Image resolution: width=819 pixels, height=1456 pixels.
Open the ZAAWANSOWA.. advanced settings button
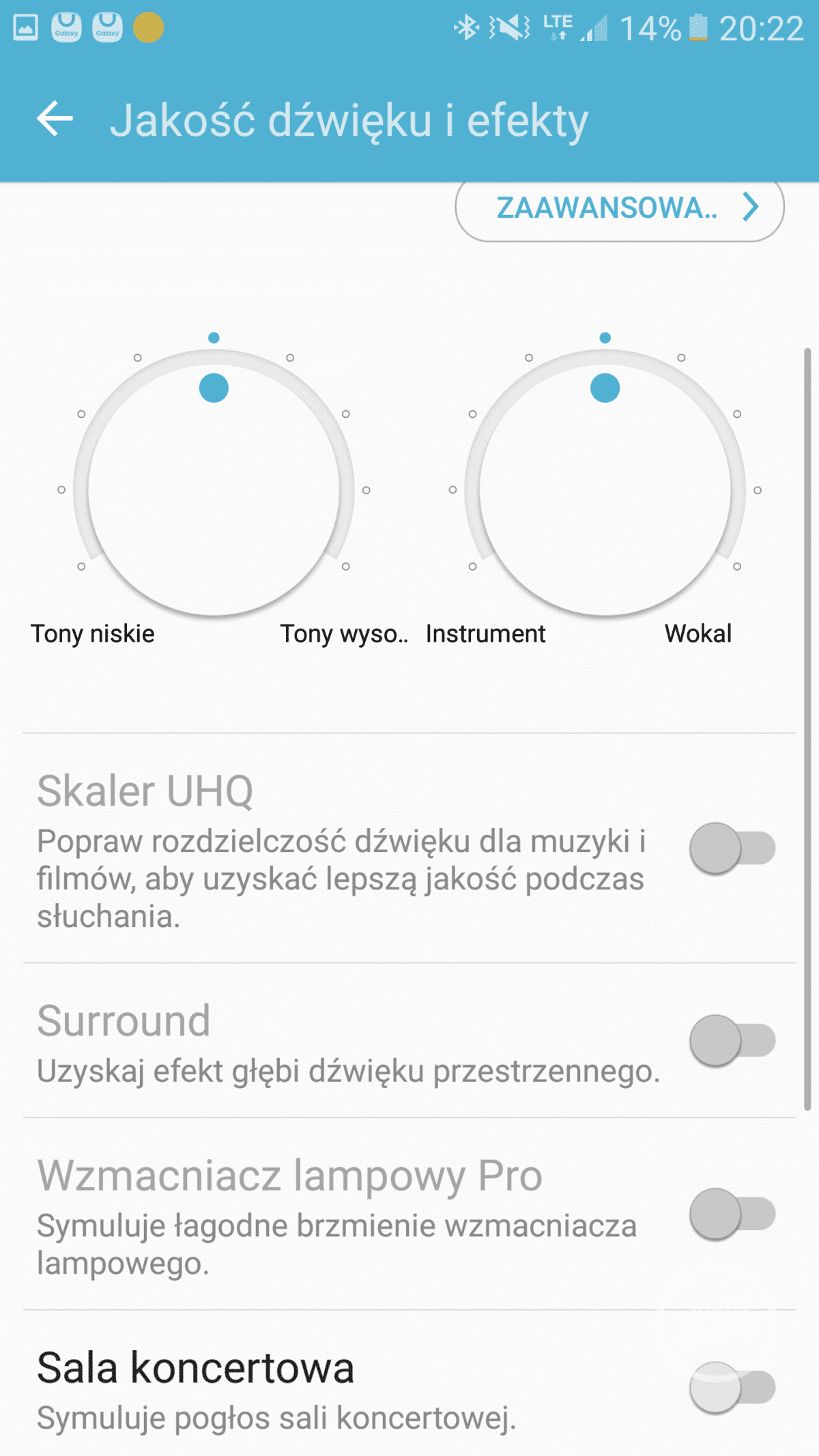click(x=619, y=208)
